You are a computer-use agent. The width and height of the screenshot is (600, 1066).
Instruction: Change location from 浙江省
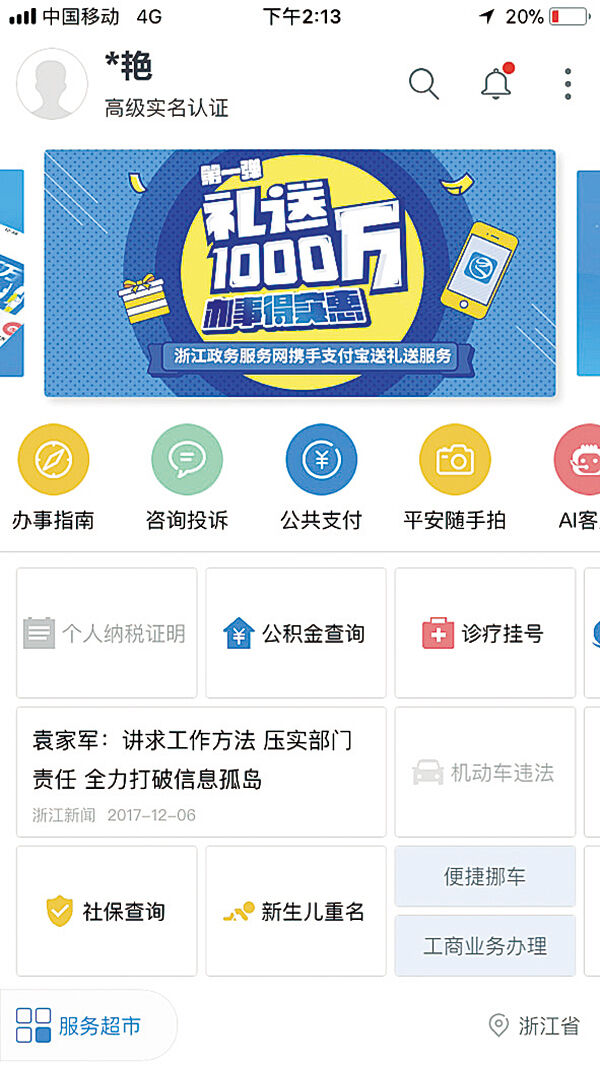coord(534,1026)
